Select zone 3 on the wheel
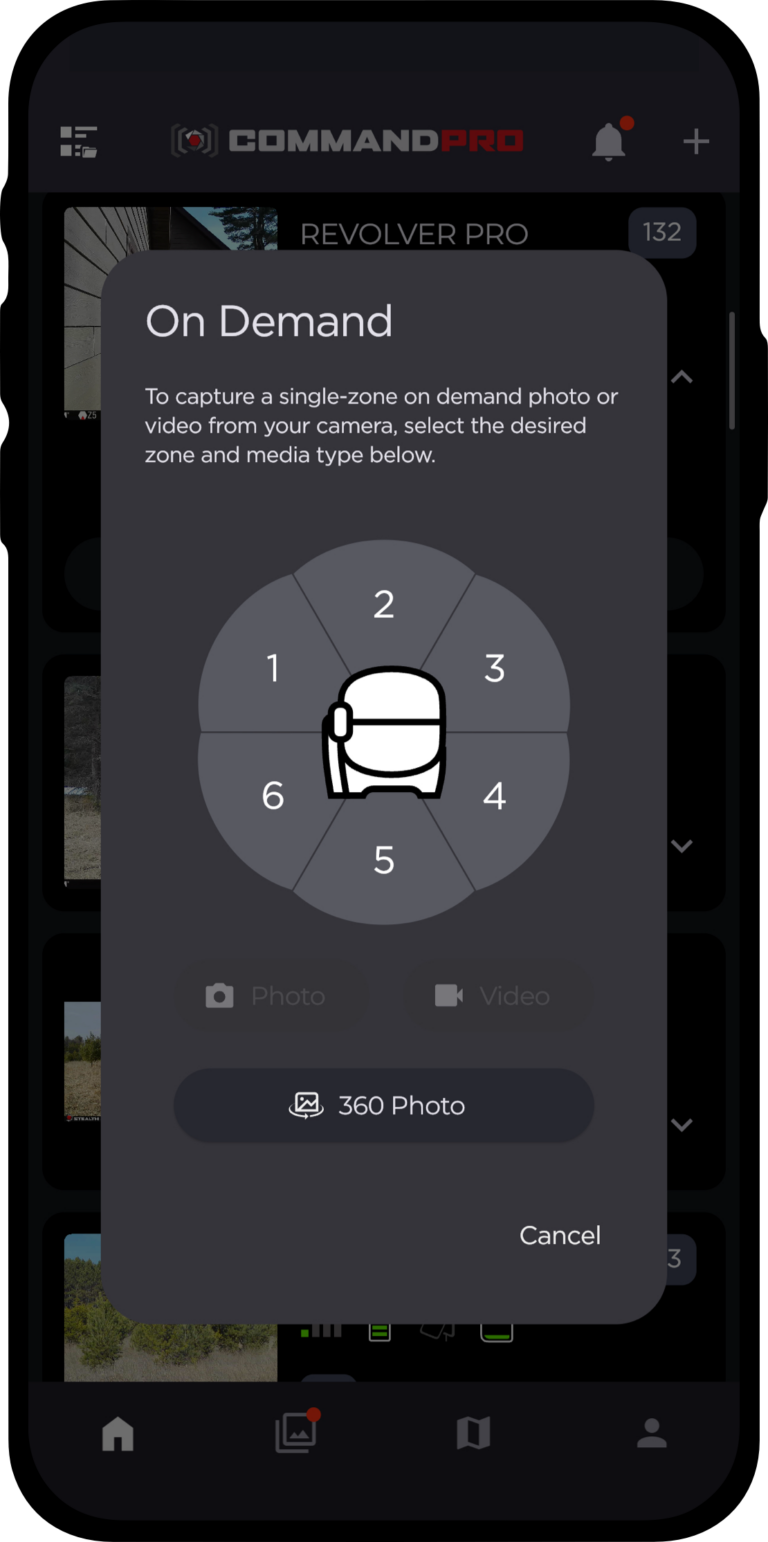768x1542 pixels. pyautogui.click(x=494, y=668)
